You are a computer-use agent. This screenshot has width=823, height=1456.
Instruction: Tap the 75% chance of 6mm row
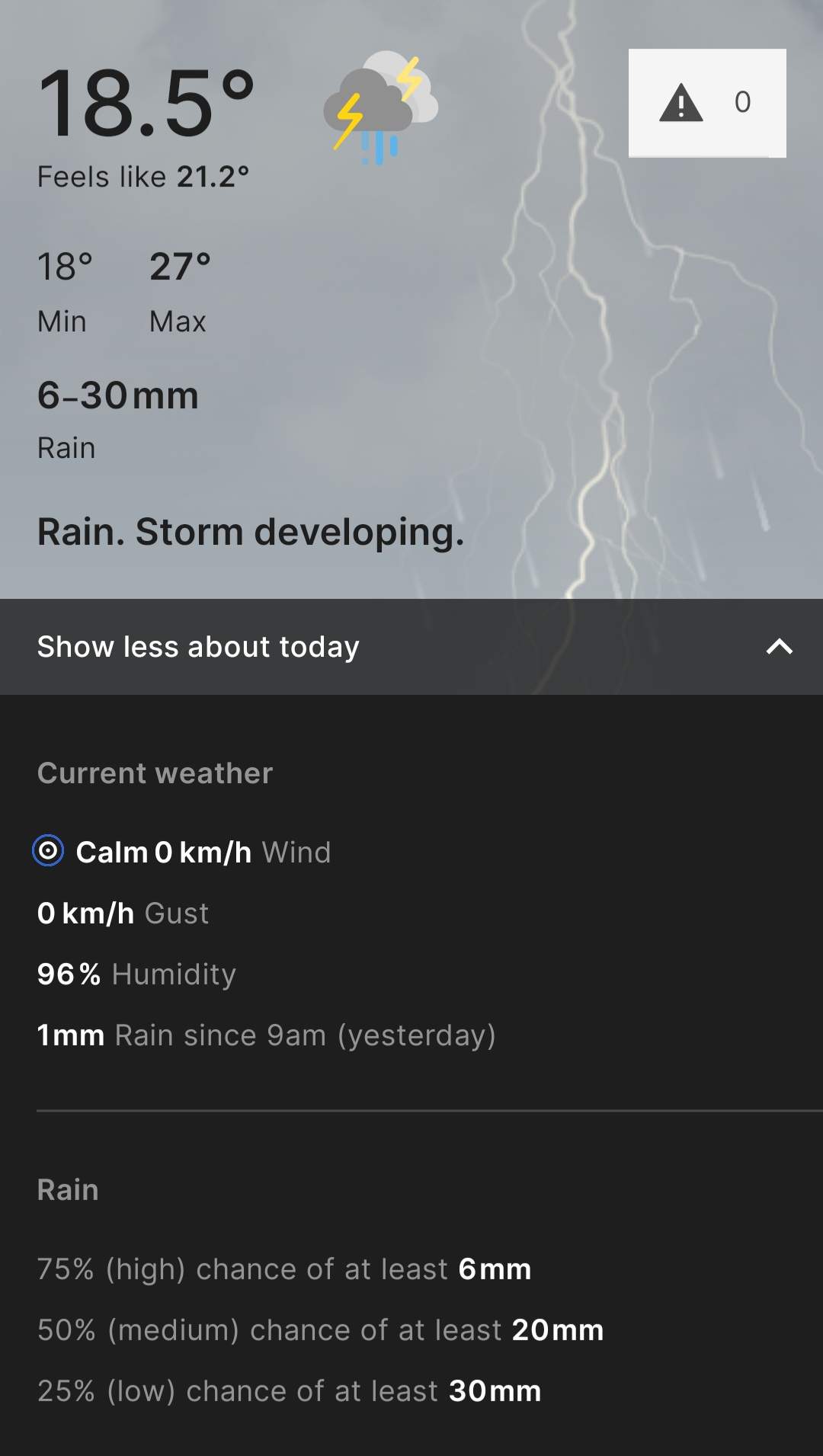click(x=284, y=1269)
